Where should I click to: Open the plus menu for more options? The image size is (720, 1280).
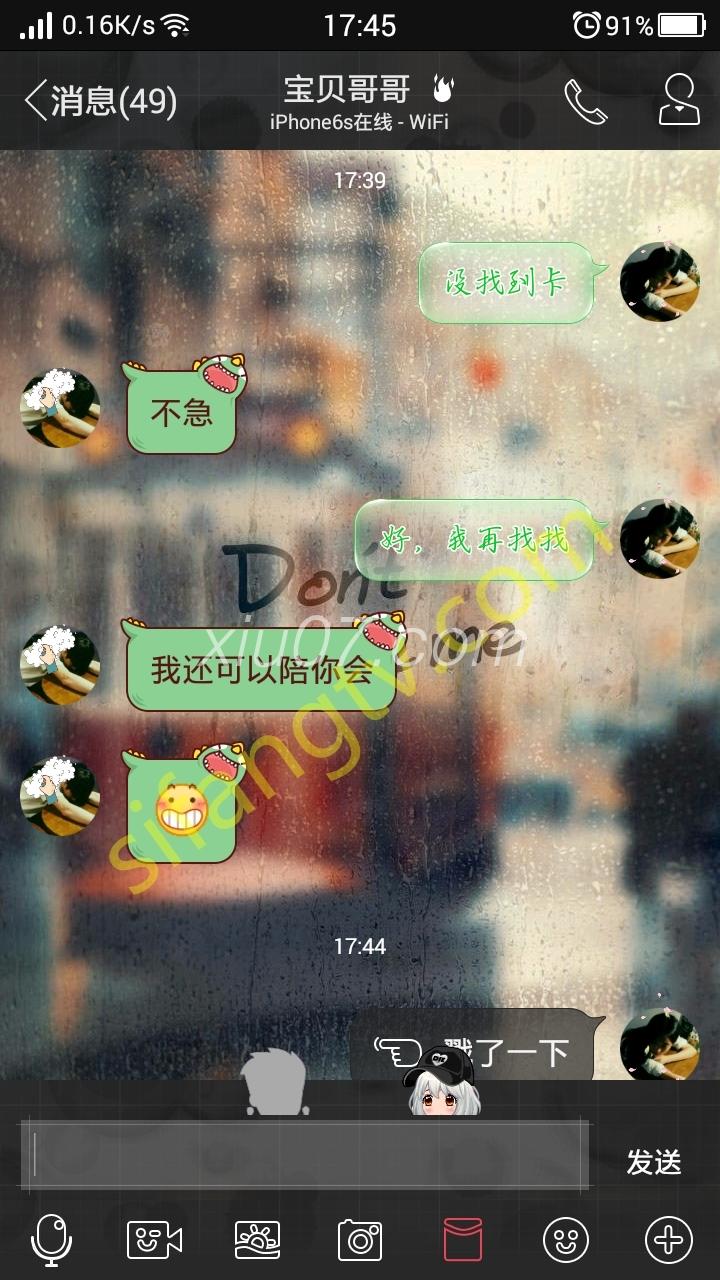click(x=668, y=1240)
